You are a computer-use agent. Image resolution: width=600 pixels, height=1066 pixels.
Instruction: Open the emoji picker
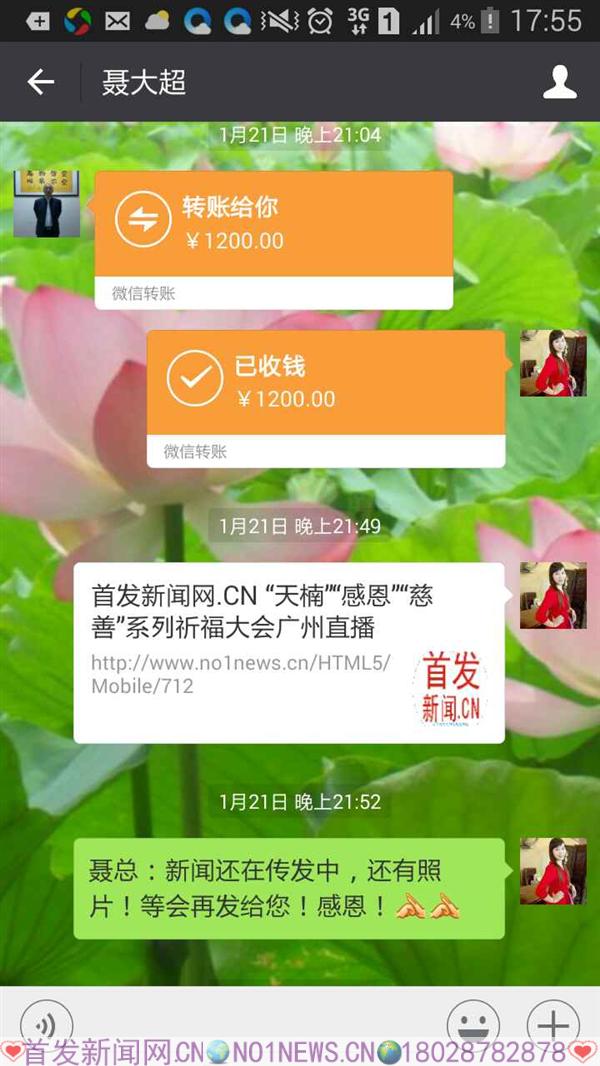tap(473, 1023)
